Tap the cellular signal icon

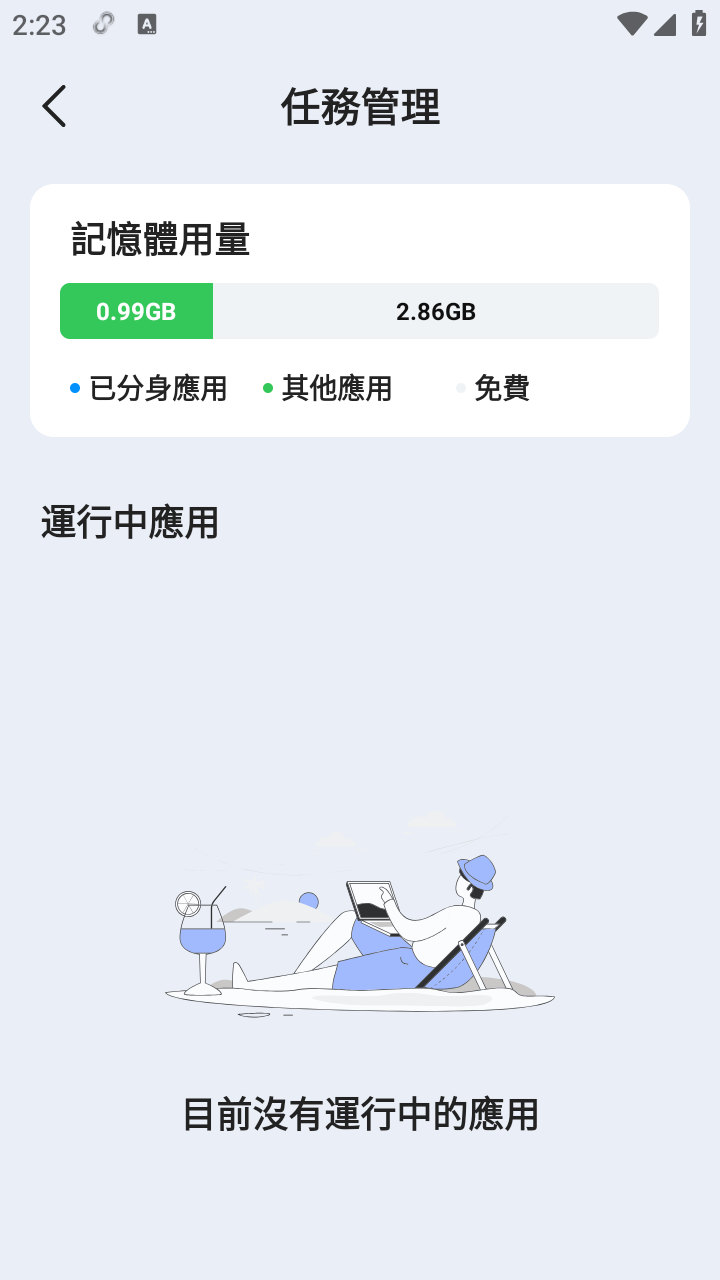pos(665,25)
